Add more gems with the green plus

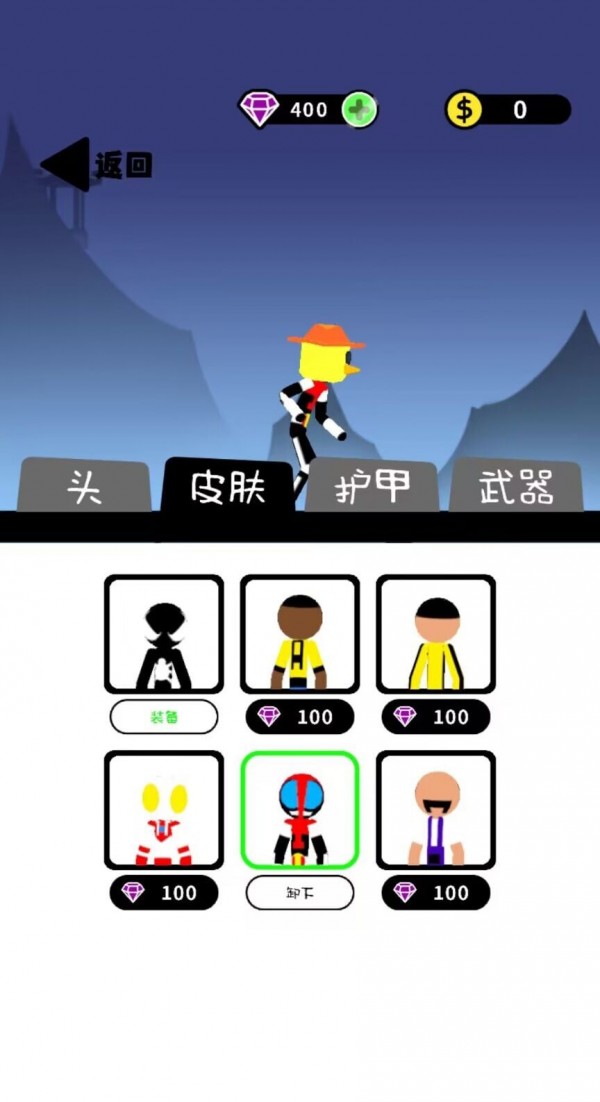click(359, 110)
